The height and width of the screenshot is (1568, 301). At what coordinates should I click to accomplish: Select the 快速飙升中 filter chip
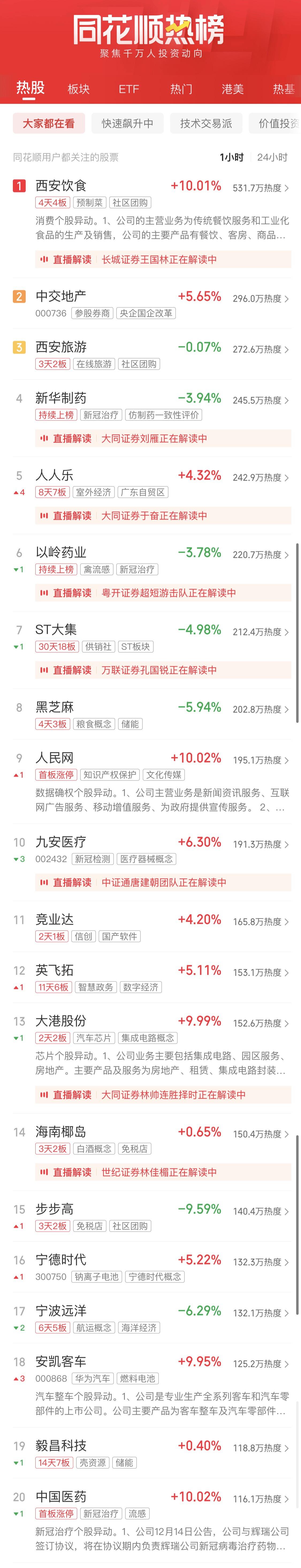[x=127, y=124]
